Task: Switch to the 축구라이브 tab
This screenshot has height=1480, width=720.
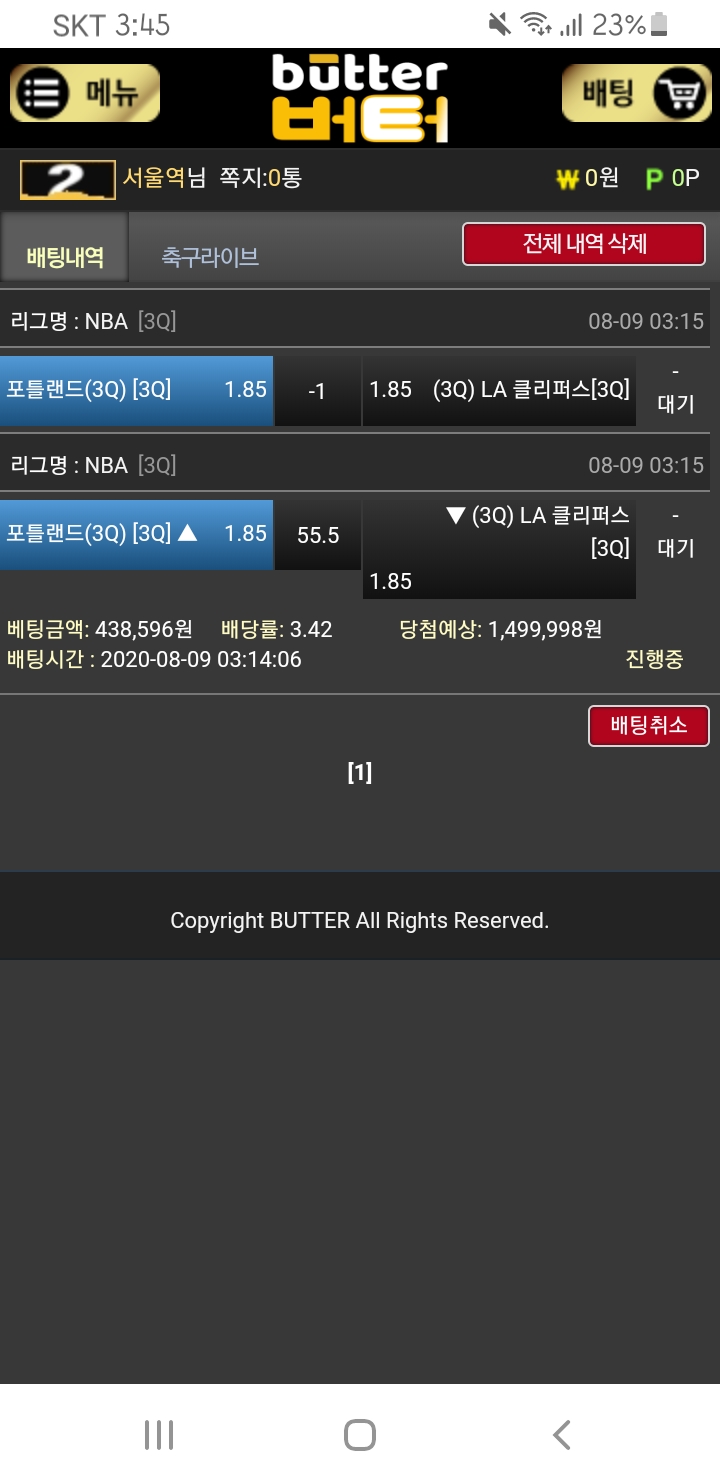Action: [x=210, y=257]
